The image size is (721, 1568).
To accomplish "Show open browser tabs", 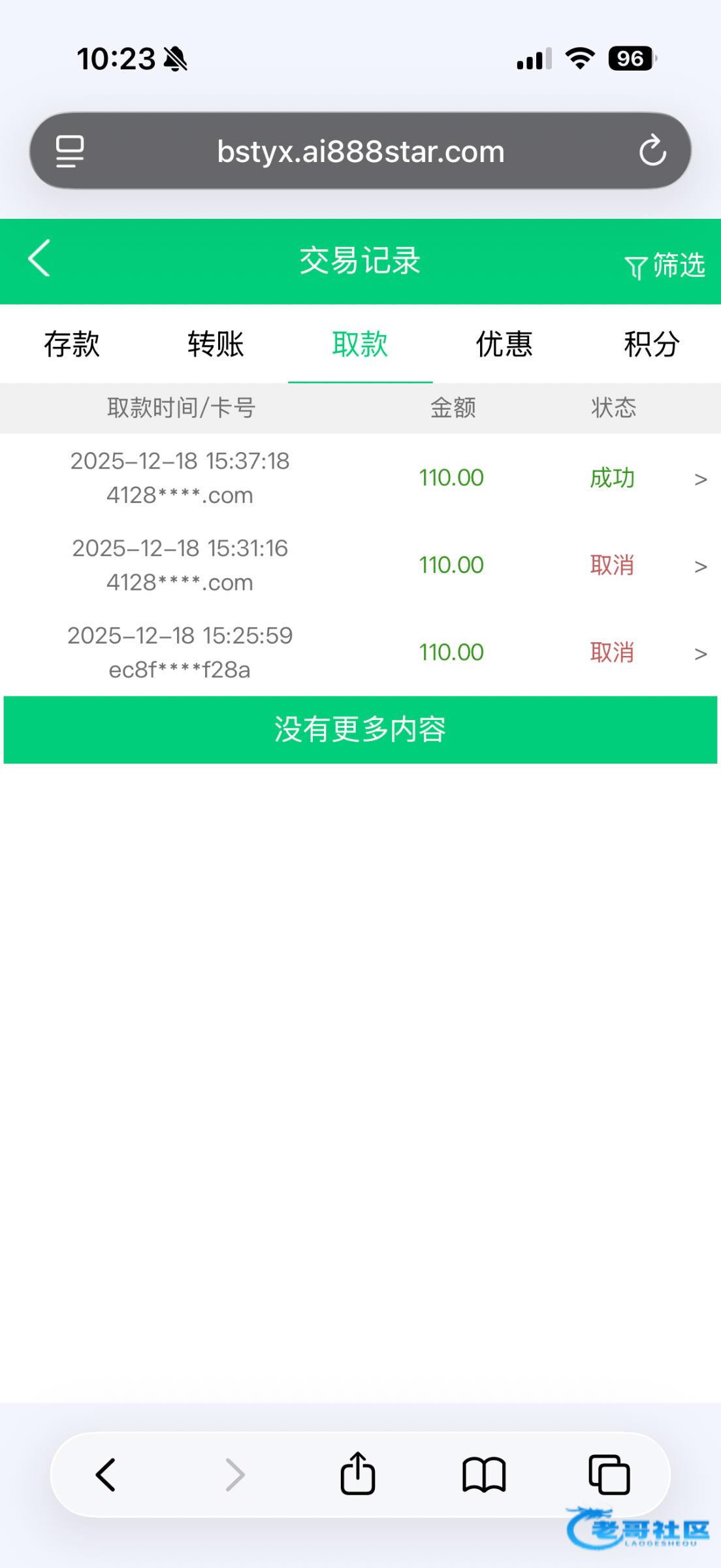I will [609, 1474].
